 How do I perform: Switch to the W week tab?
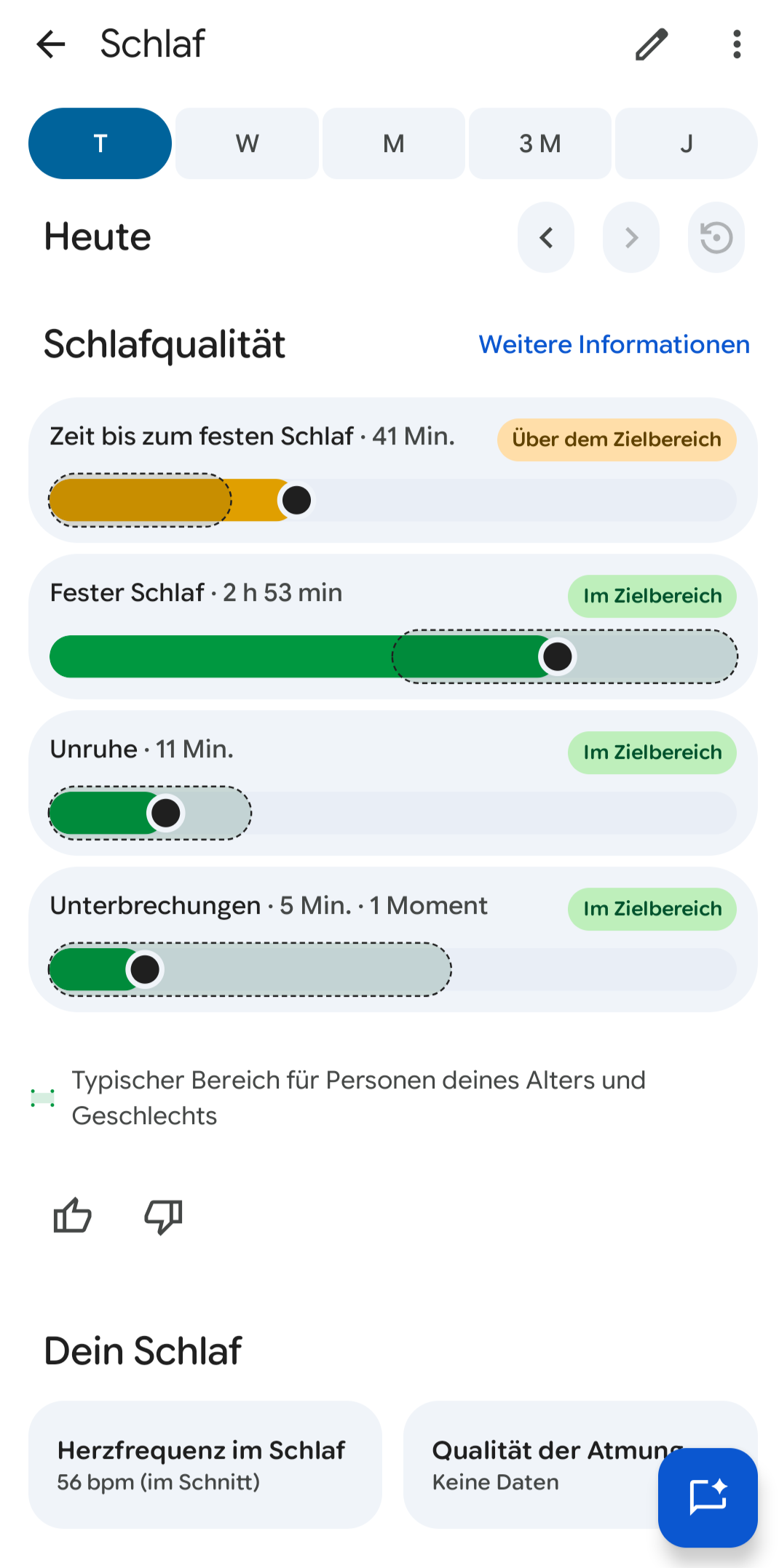pyautogui.click(x=247, y=143)
